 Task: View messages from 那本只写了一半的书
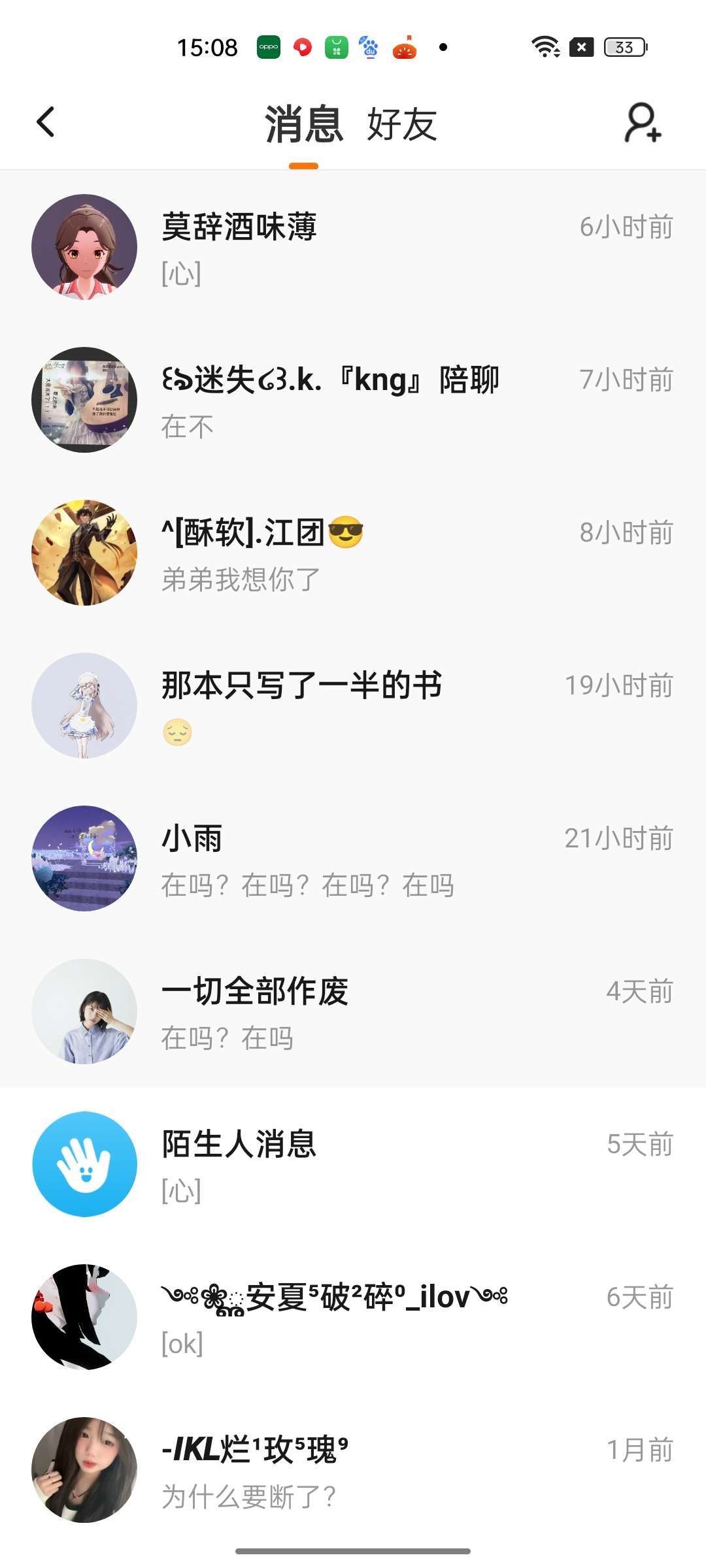click(x=353, y=706)
